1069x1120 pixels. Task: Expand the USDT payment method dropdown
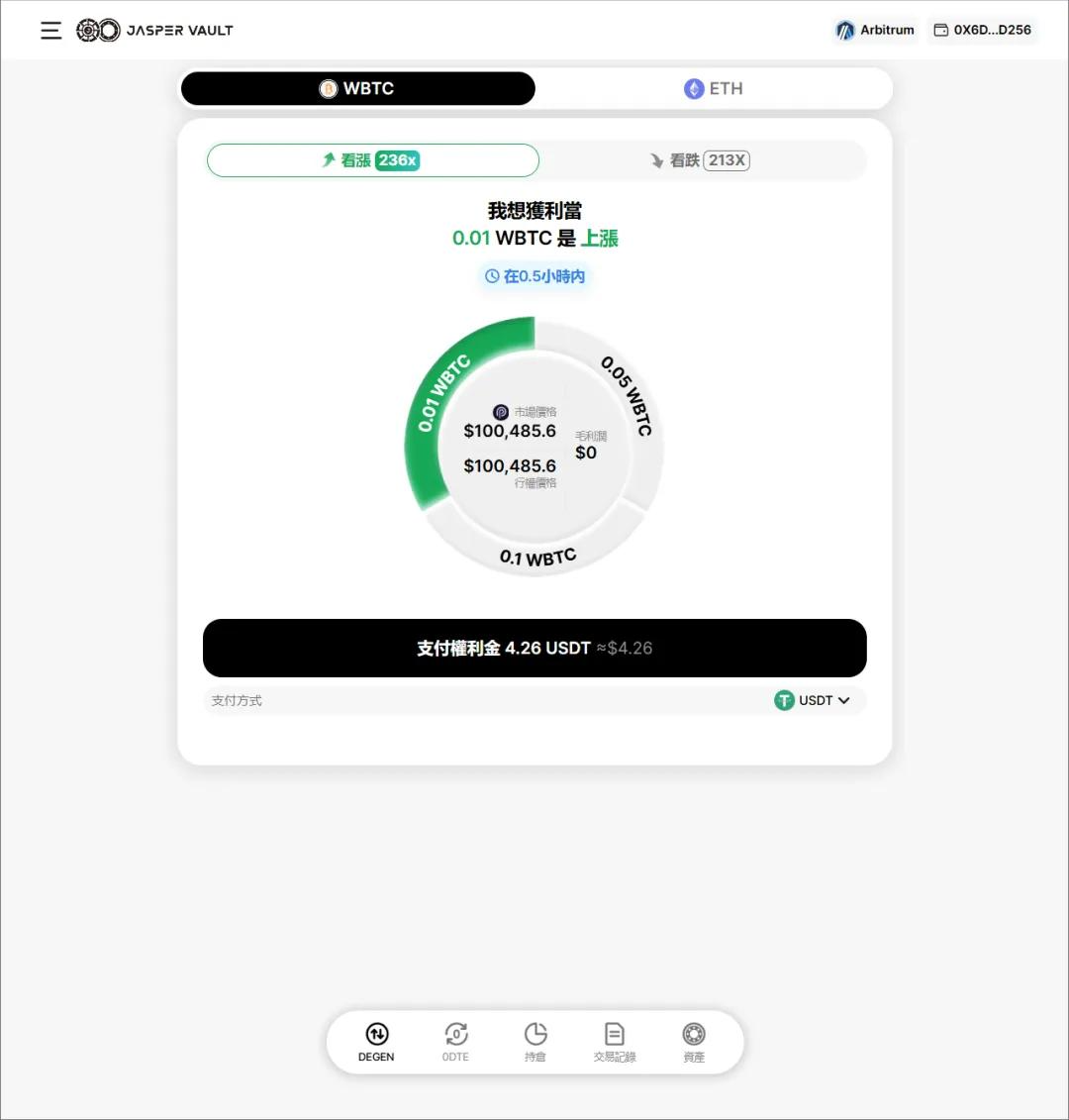(813, 700)
